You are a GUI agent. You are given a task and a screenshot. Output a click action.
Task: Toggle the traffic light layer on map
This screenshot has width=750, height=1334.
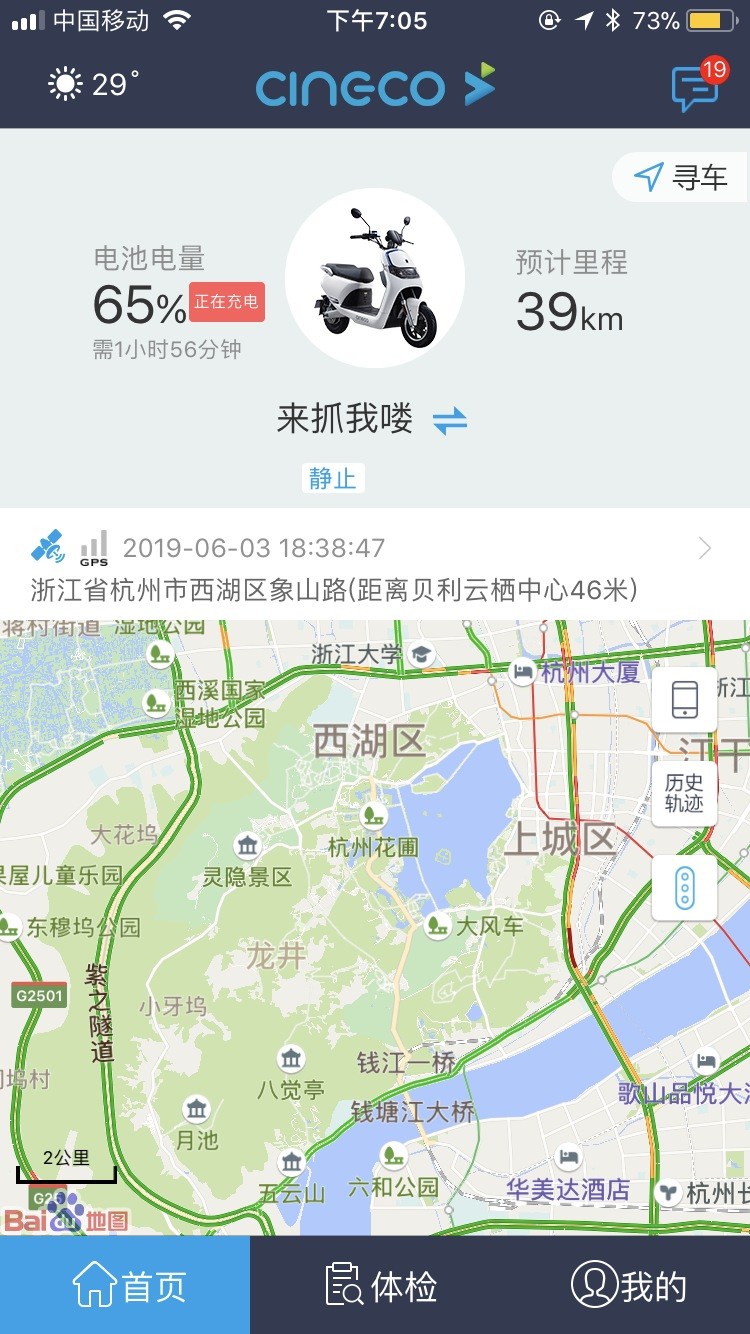(684, 887)
